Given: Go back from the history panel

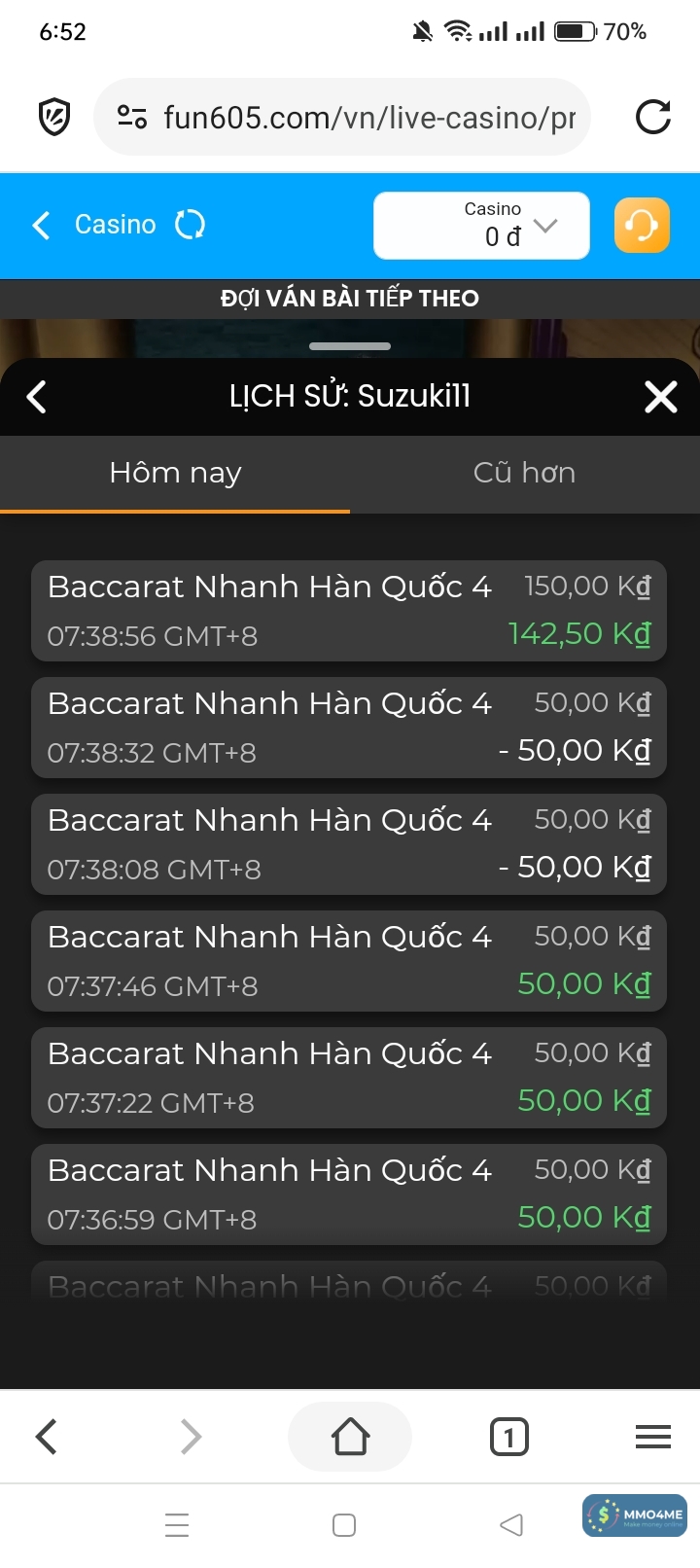Looking at the screenshot, I should [36, 396].
